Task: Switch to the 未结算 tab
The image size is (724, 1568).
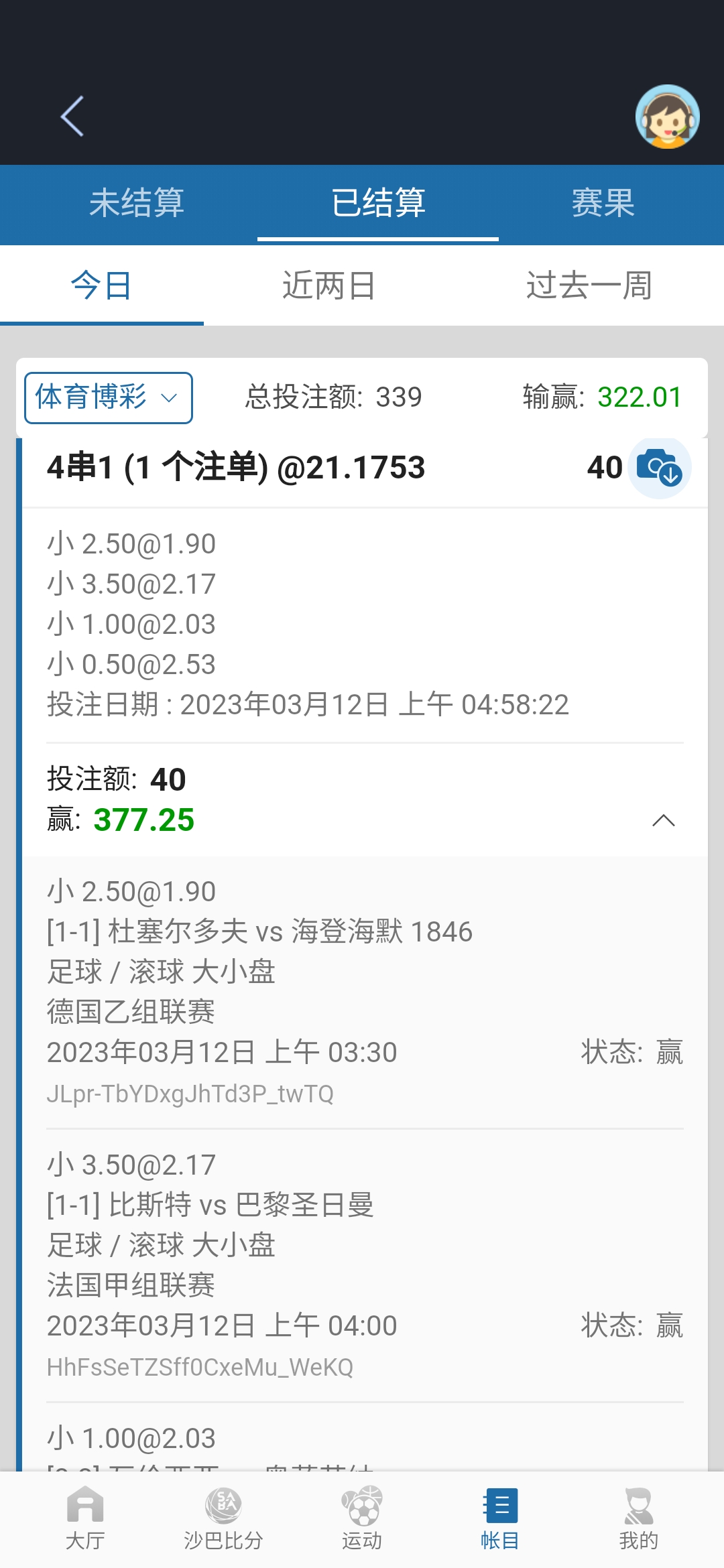Action: click(137, 203)
